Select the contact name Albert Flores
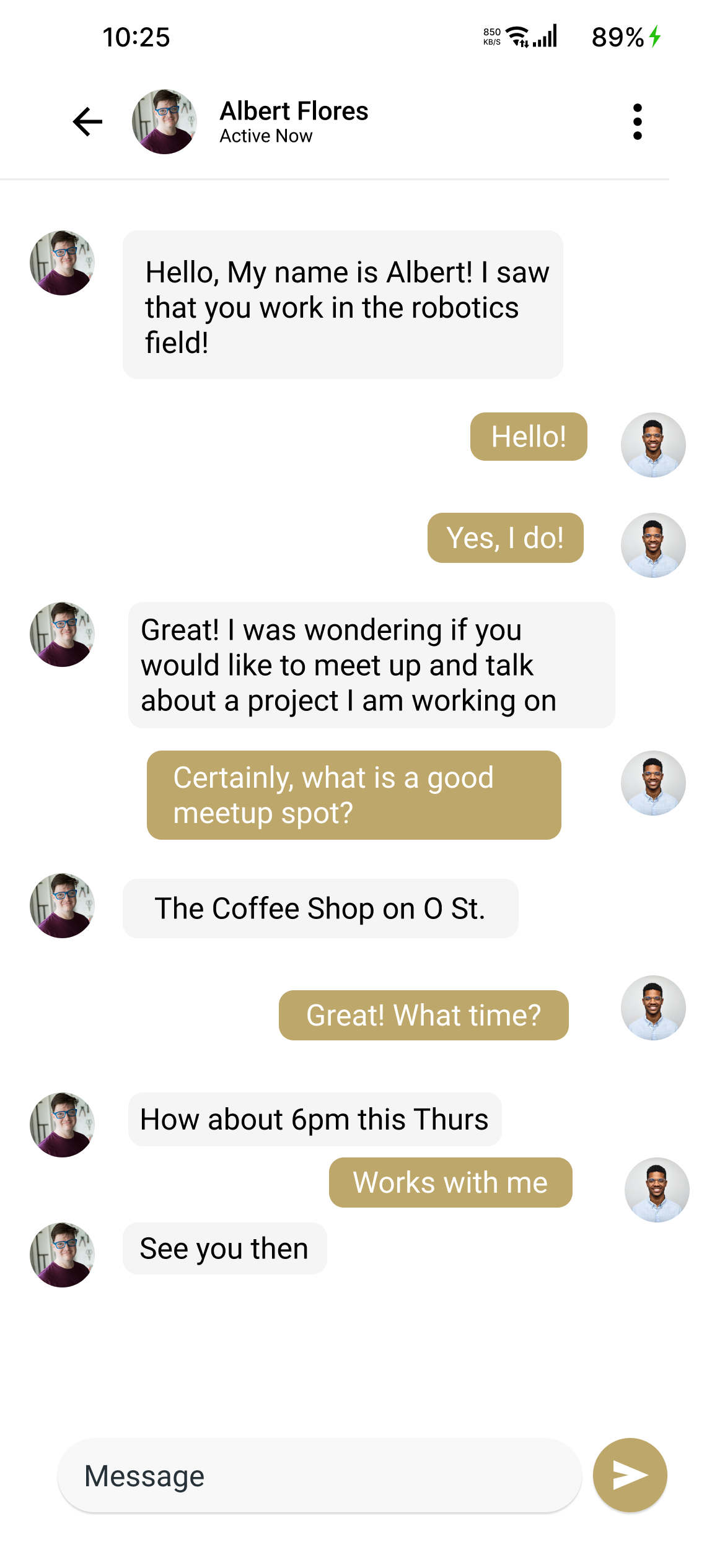Image resolution: width=725 pixels, height=1568 pixels. point(294,111)
